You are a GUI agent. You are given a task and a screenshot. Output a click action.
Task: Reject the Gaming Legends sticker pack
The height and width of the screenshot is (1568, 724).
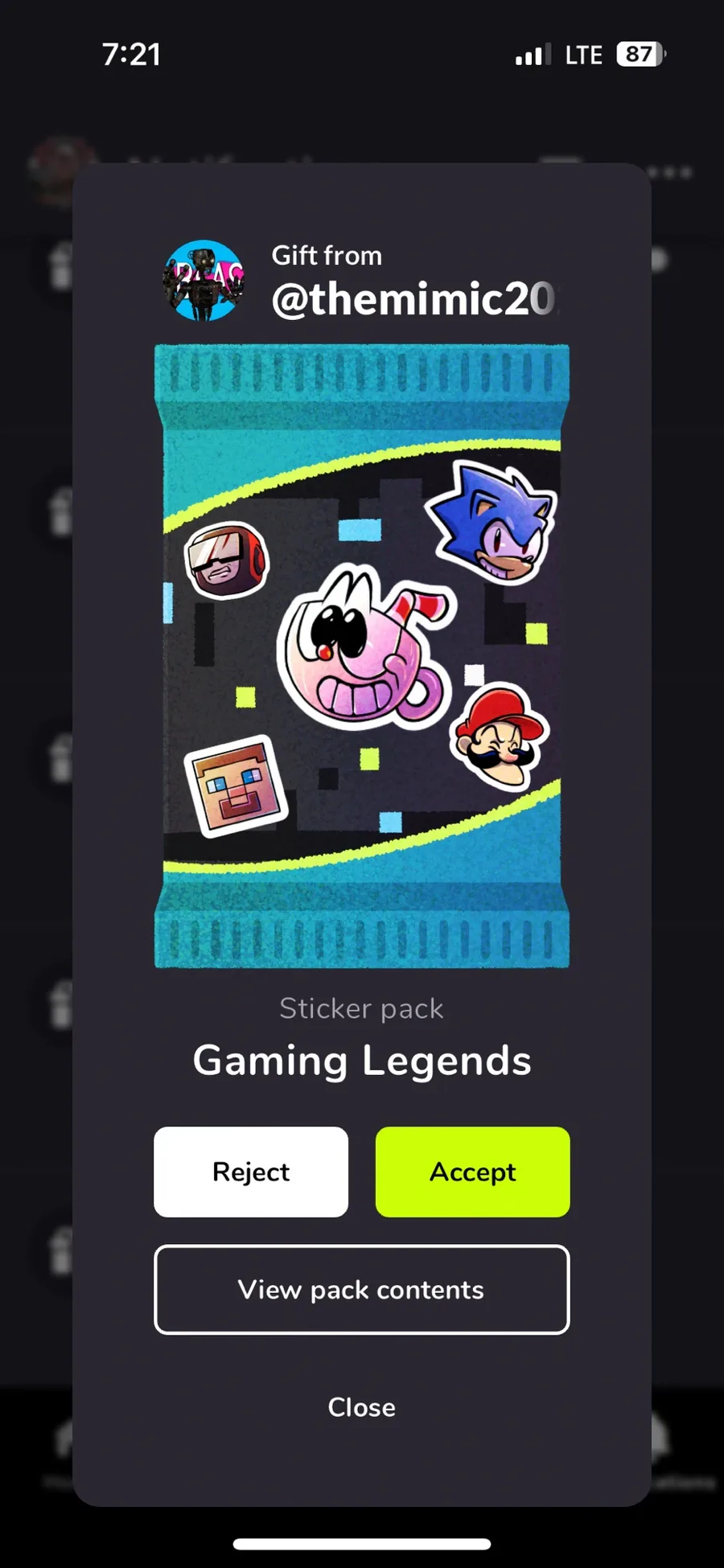click(x=251, y=1172)
